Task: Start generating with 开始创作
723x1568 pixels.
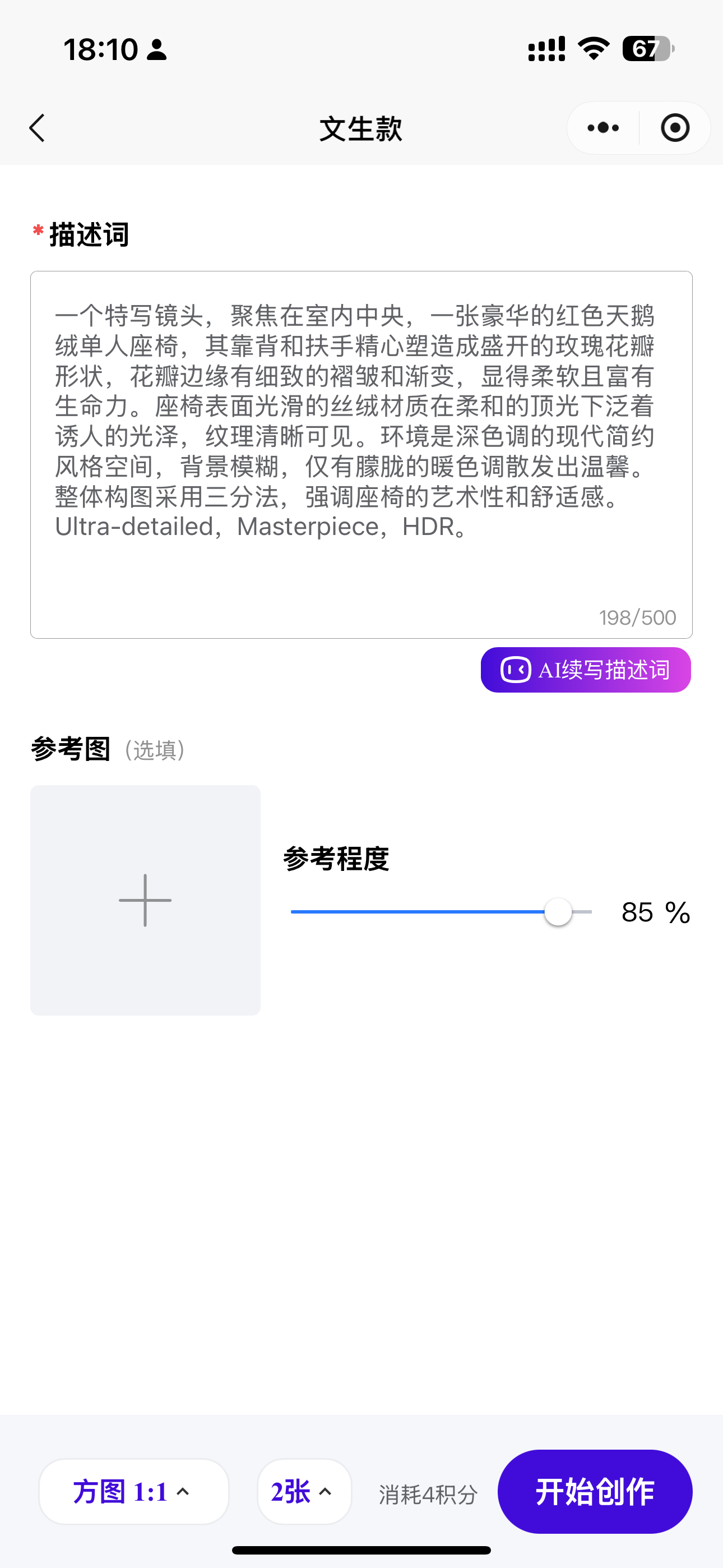Action: coord(595,1491)
